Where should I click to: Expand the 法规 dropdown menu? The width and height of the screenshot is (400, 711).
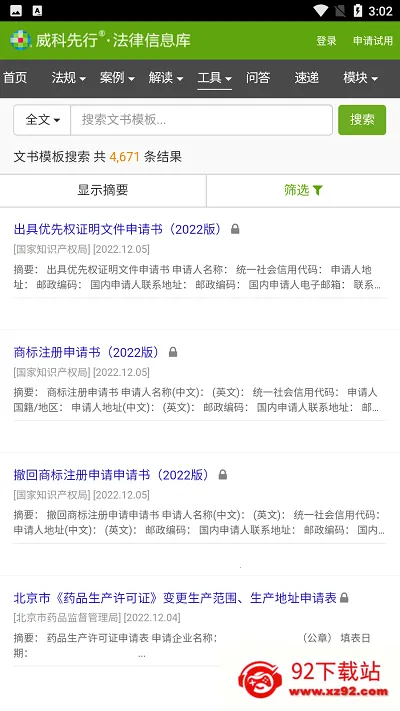[68, 78]
